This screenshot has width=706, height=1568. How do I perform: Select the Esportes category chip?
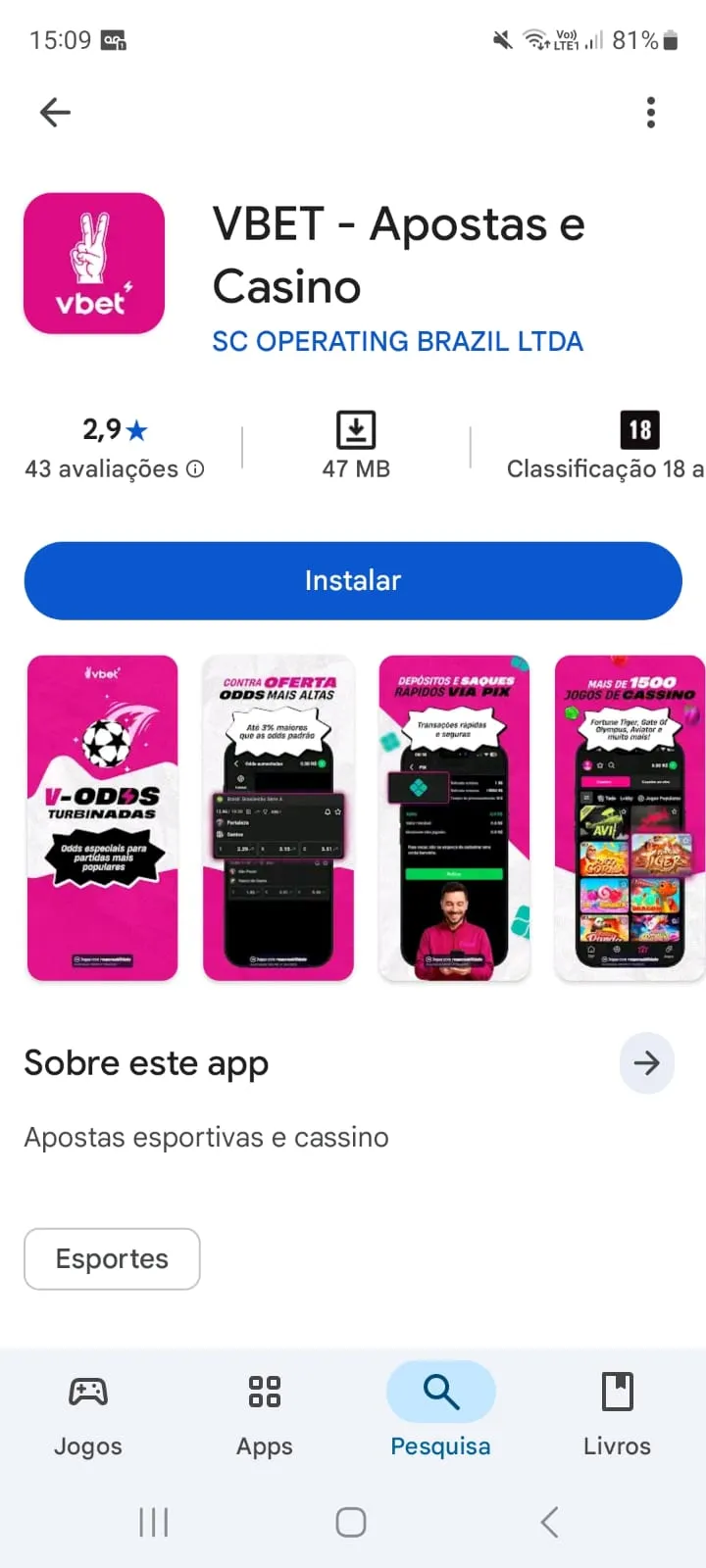point(111,1258)
